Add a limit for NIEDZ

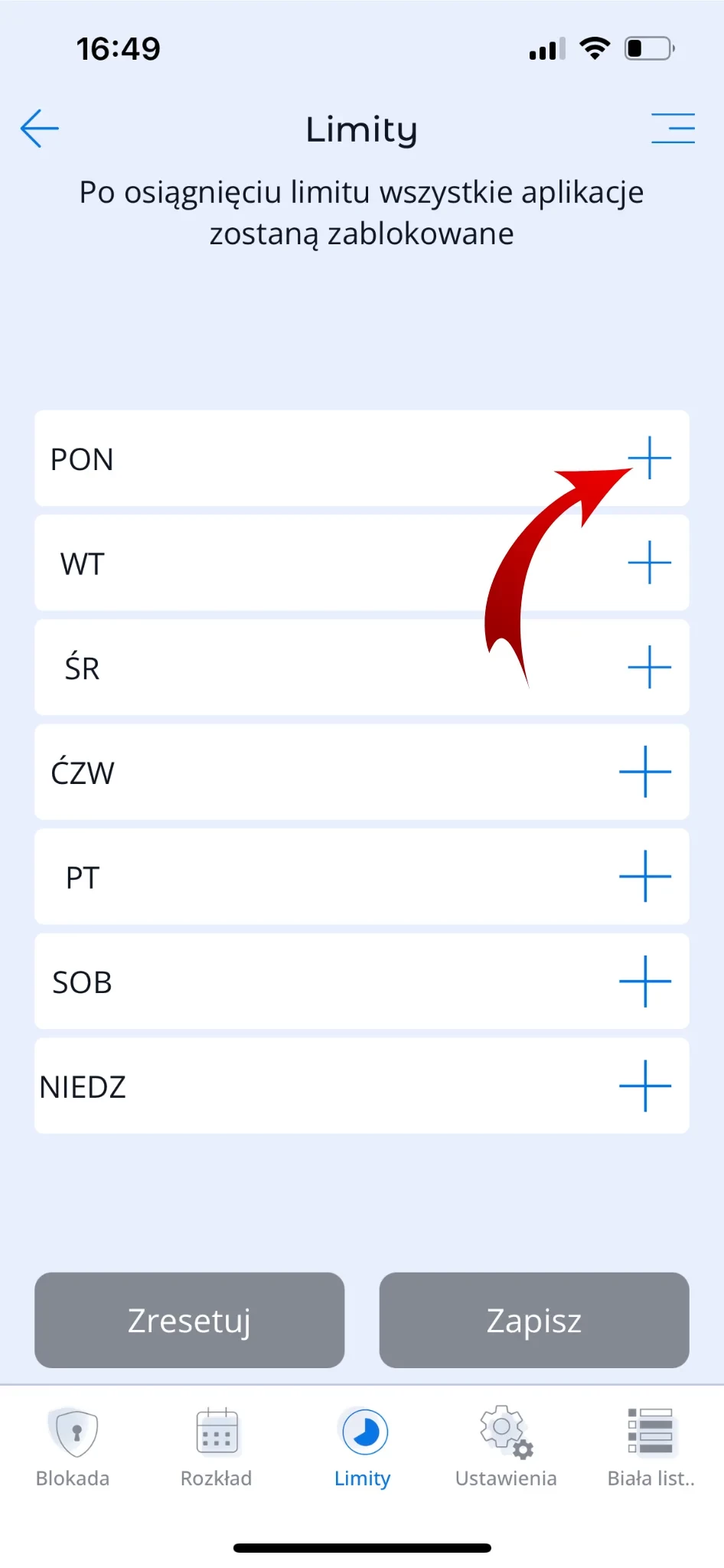tap(645, 1086)
